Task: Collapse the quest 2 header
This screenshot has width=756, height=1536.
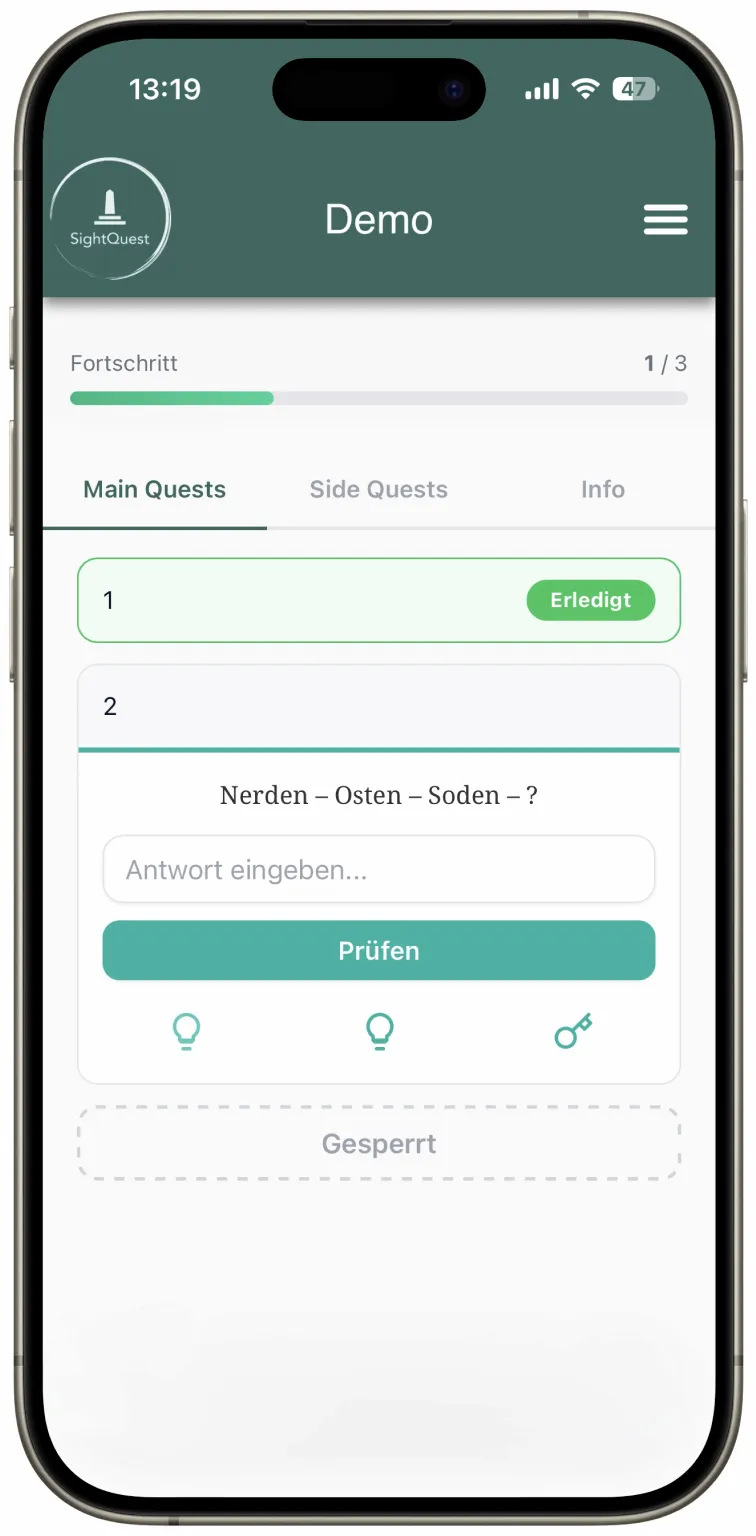Action: [x=378, y=706]
